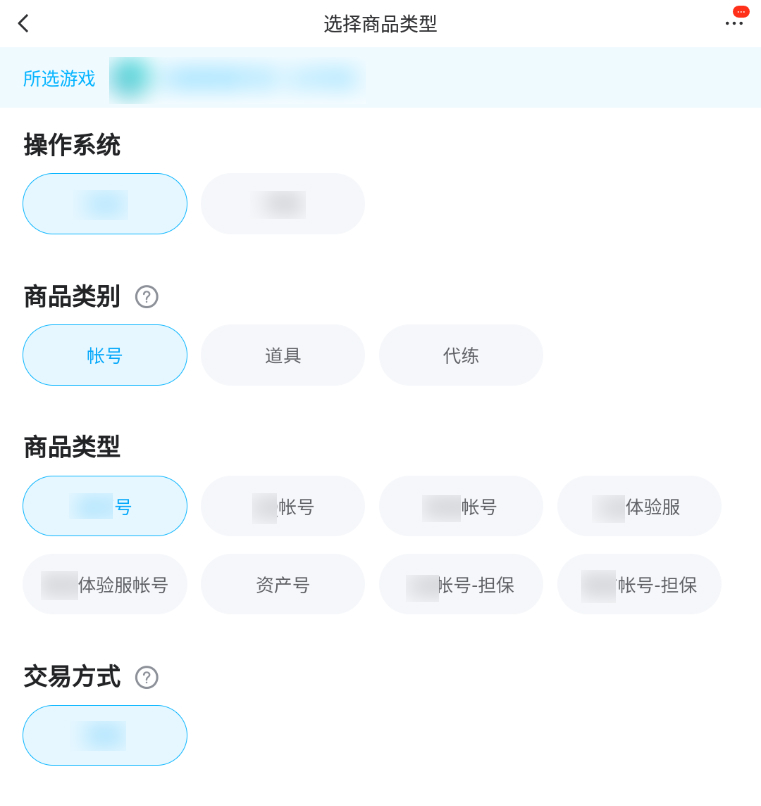
Task: Open the three-dot overflow menu
Action: 734,23
